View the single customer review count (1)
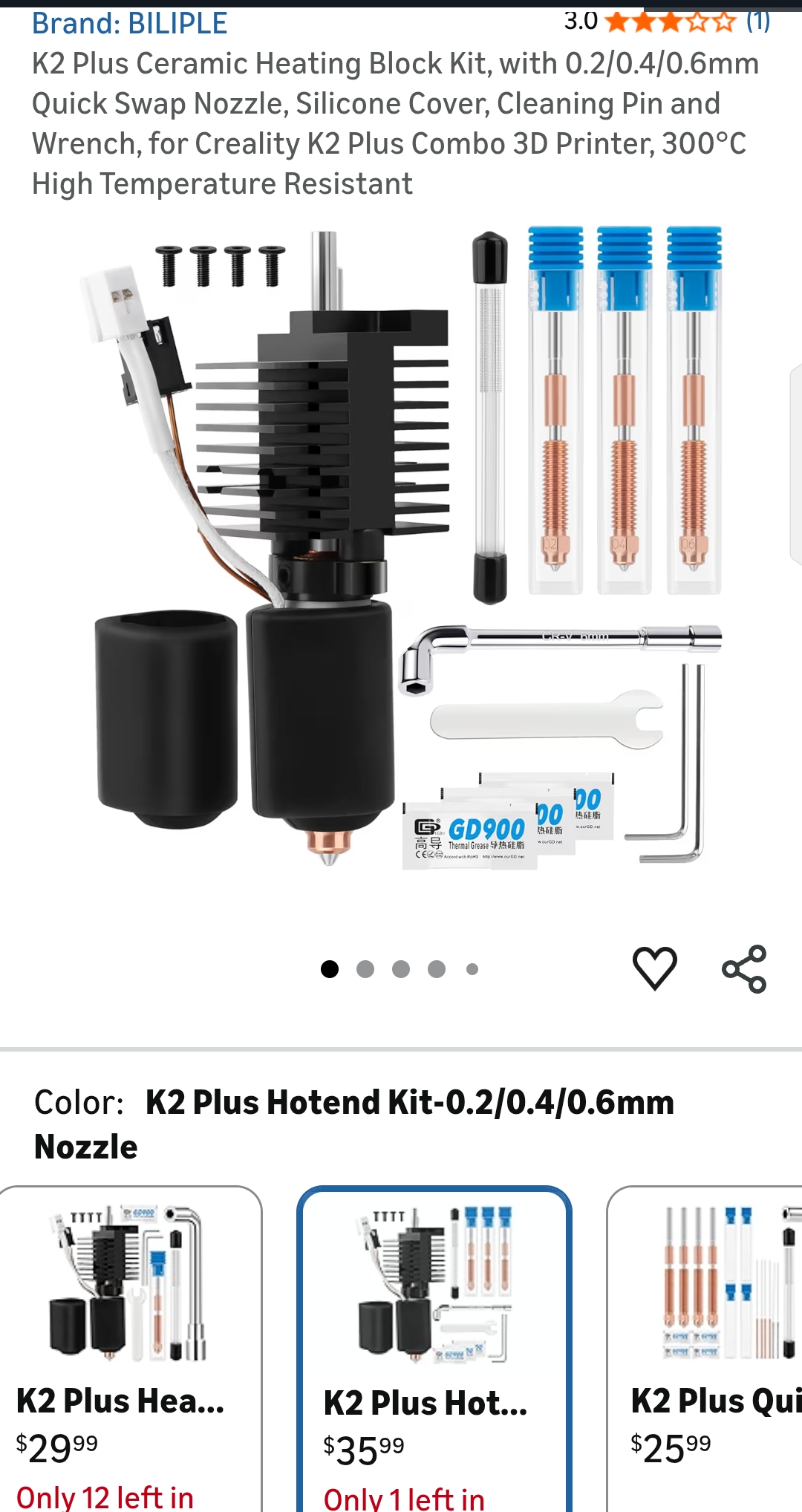Image resolution: width=802 pixels, height=1512 pixels. [x=759, y=21]
